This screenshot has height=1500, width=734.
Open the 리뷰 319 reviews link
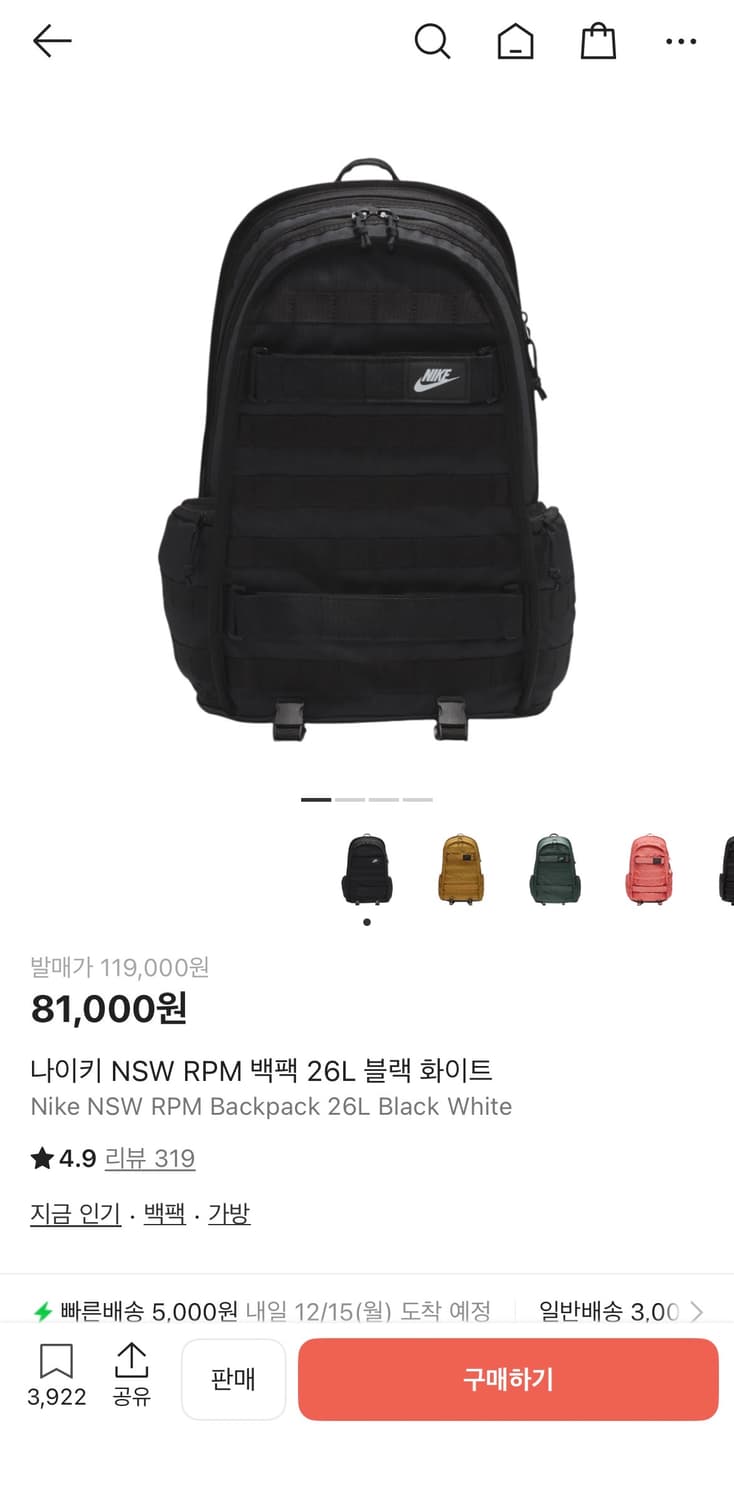coord(150,1158)
